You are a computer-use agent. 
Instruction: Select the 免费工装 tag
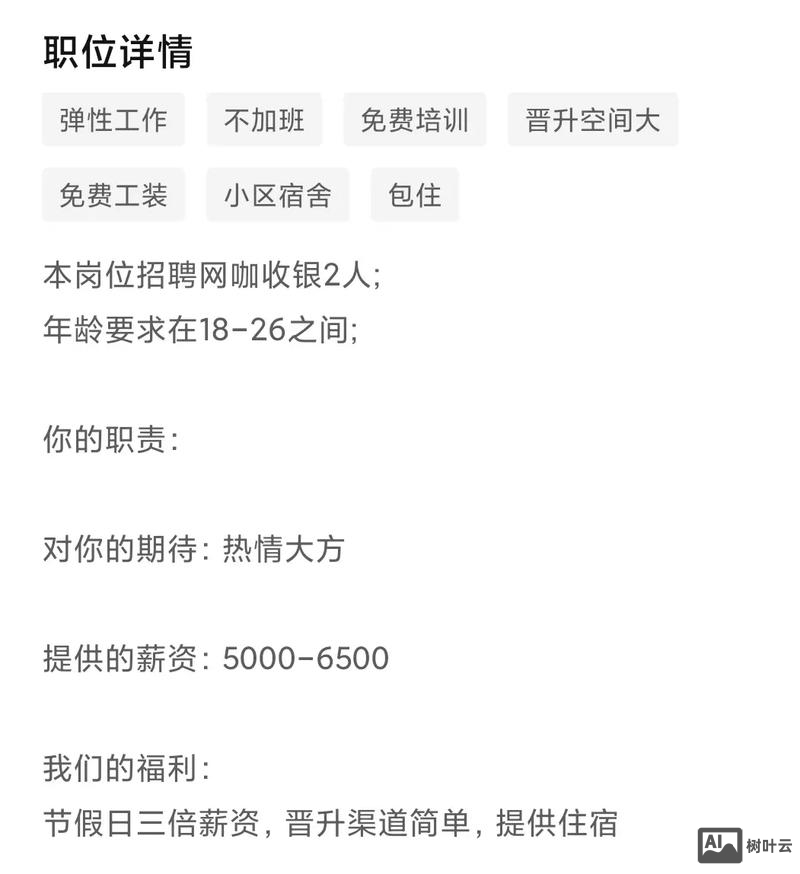click(112, 195)
